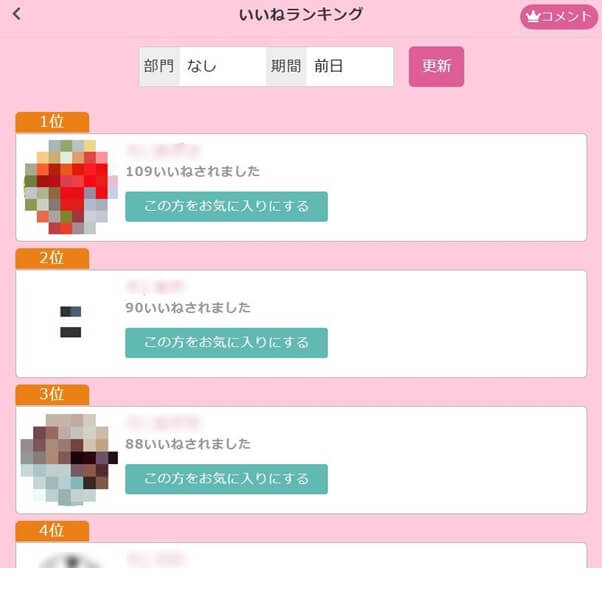Go back using the top arrow

coord(17,15)
